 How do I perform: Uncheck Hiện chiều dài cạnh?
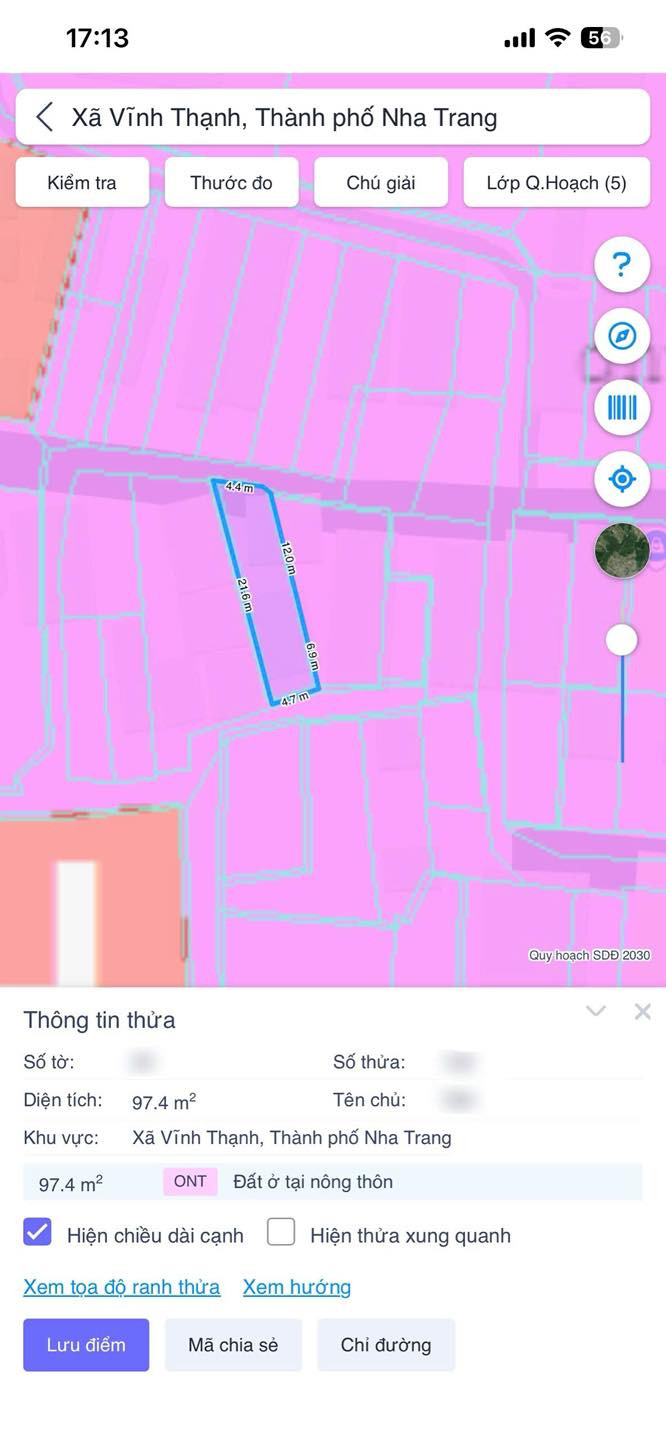coord(38,1232)
